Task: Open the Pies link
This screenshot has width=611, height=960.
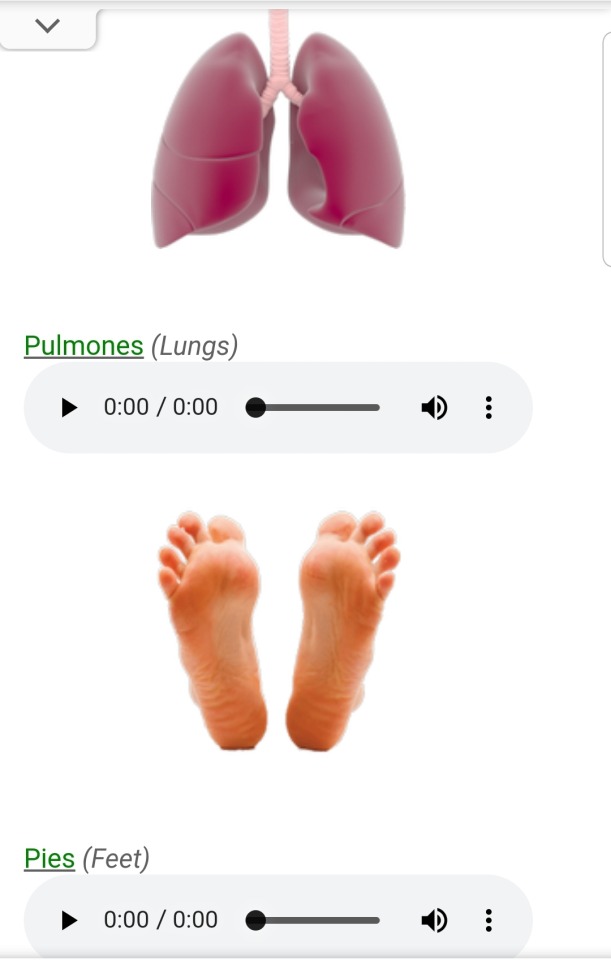Action: coord(50,859)
